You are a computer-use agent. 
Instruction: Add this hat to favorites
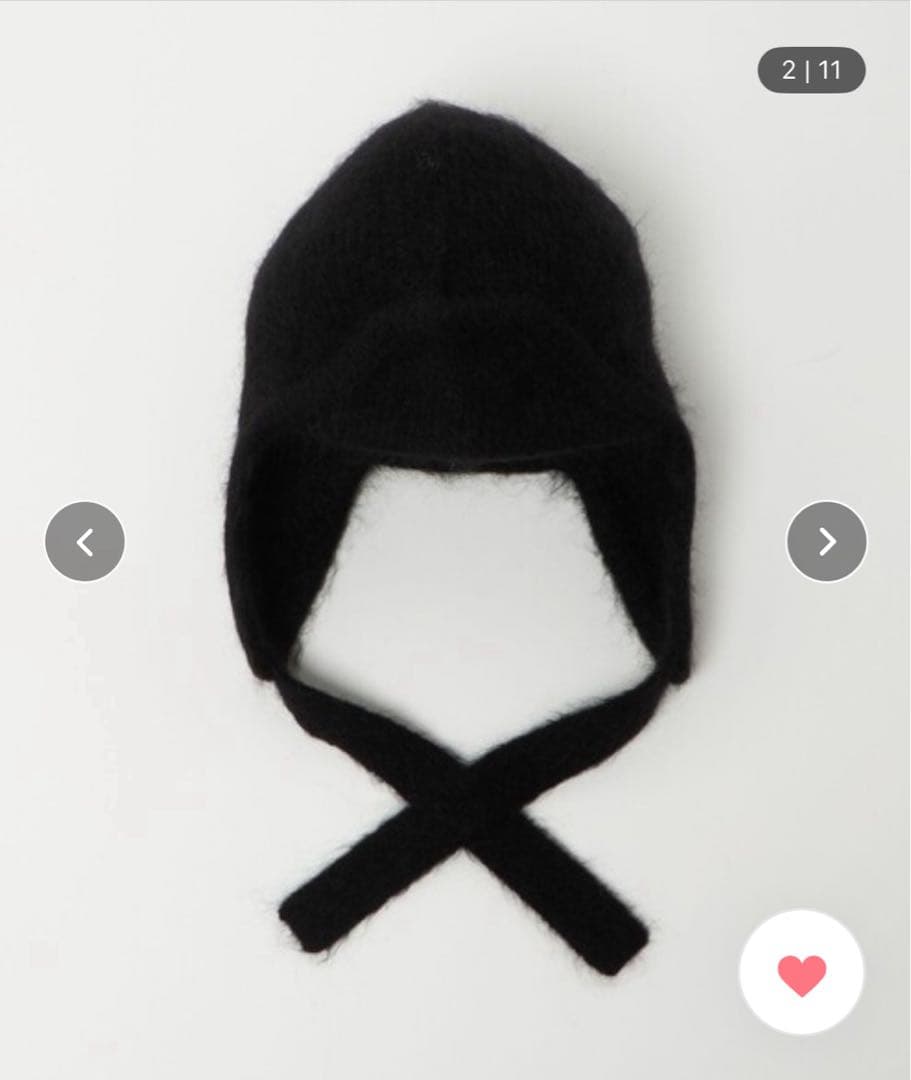tap(801, 973)
